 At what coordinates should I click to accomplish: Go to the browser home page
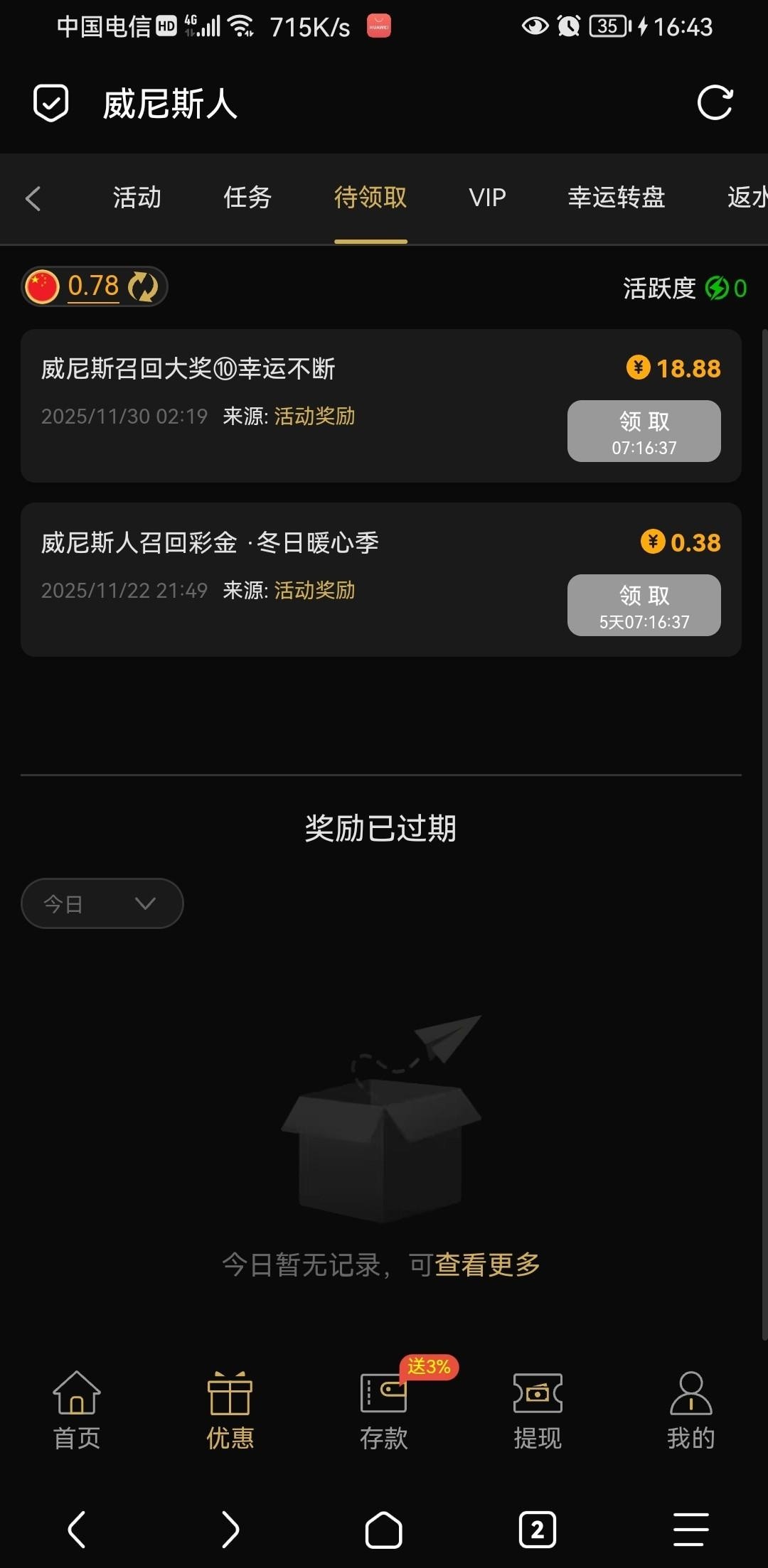384,1530
